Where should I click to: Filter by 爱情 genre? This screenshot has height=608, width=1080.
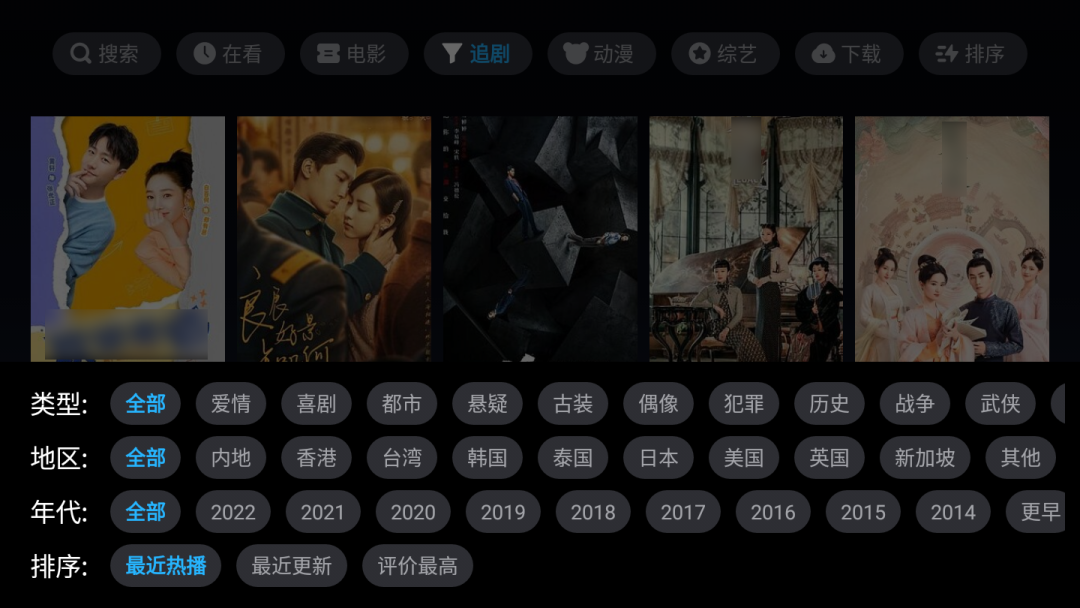click(x=231, y=404)
